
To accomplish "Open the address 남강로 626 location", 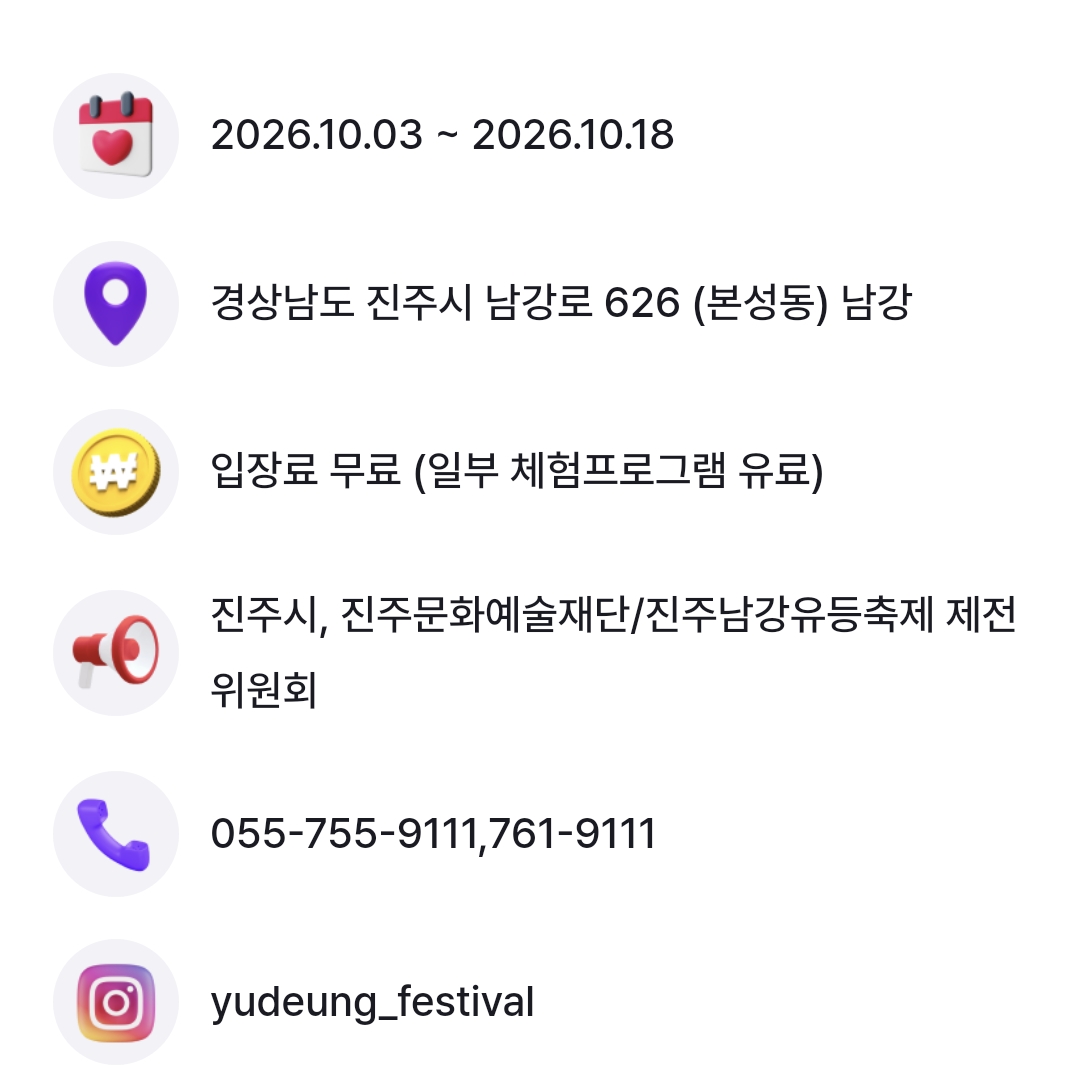I will tap(561, 302).
